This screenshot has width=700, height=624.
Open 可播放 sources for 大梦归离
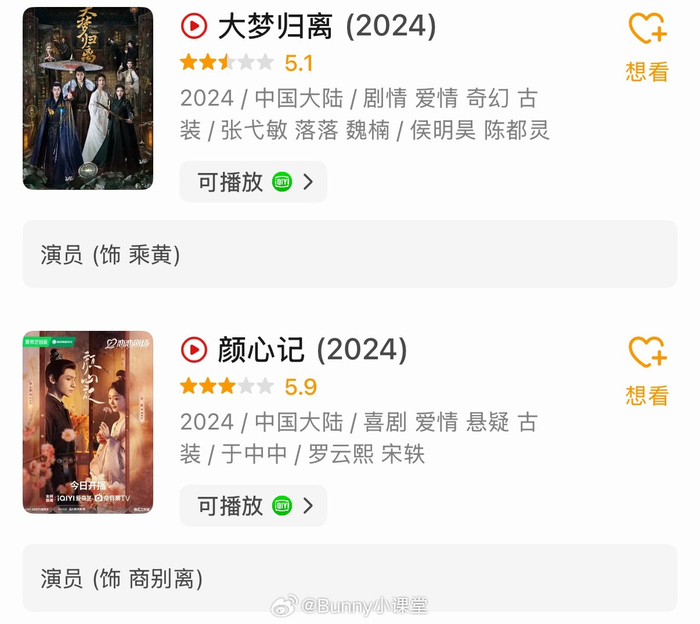(253, 181)
